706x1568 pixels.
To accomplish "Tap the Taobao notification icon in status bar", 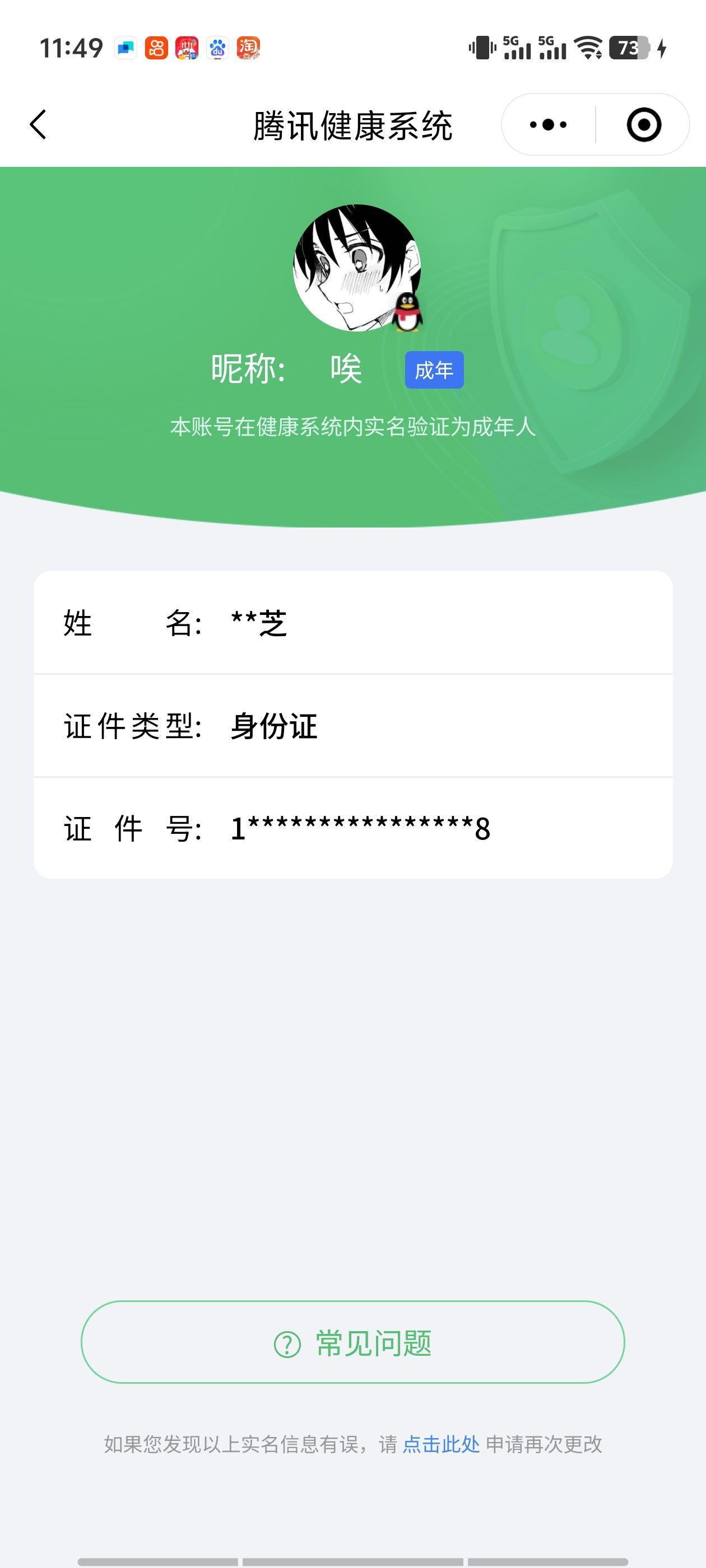I will 247,49.
